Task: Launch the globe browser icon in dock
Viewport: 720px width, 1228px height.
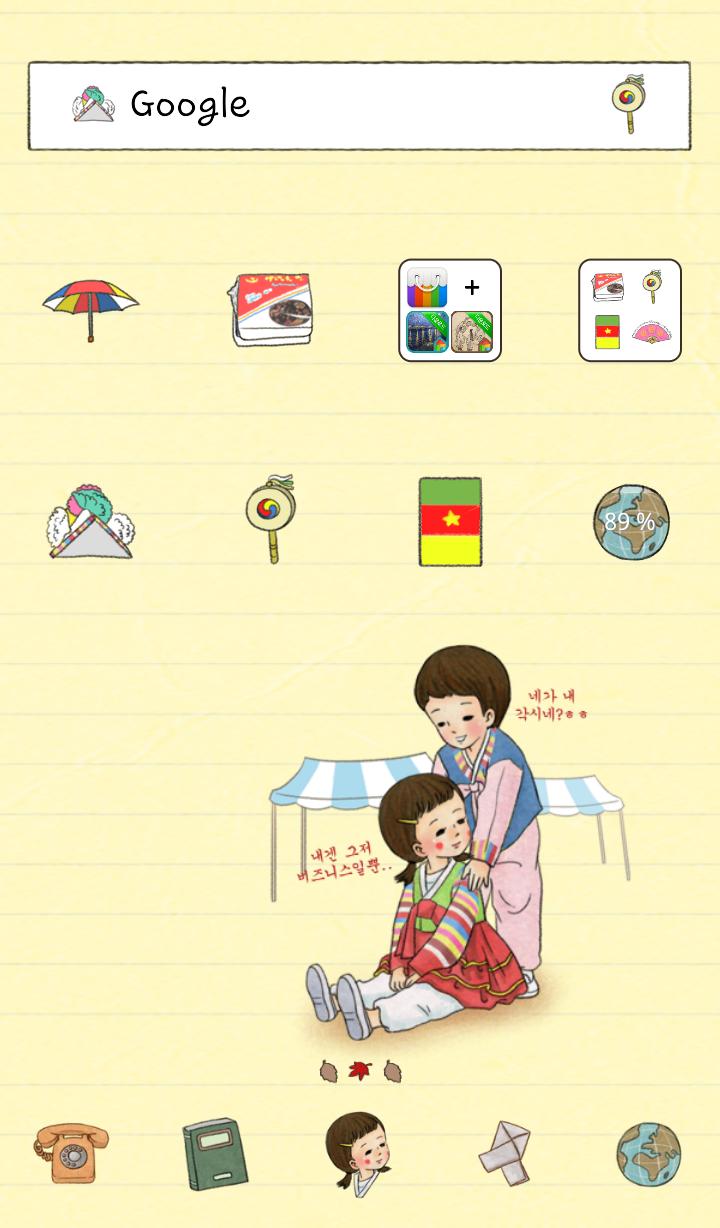Action: [648, 1153]
